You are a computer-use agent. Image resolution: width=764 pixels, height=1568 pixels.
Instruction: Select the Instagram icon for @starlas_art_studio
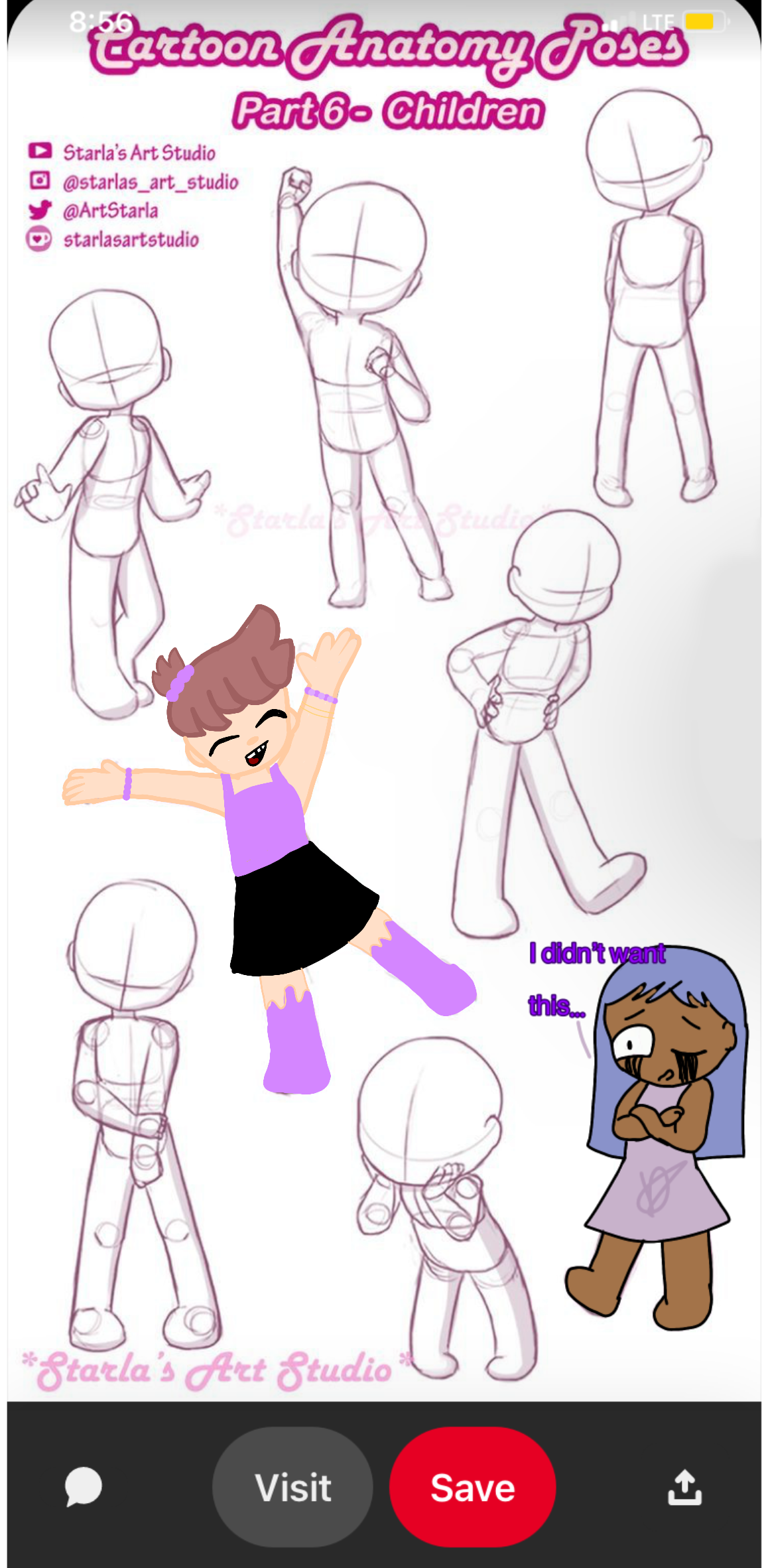point(41,181)
